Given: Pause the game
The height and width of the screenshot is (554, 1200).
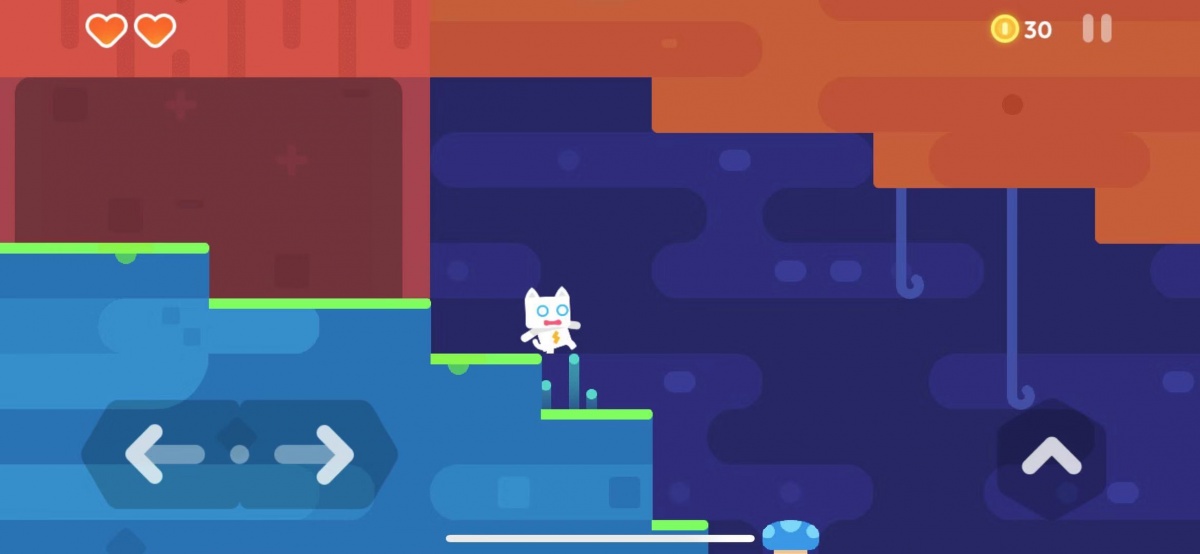Looking at the screenshot, I should click(x=1097, y=29).
